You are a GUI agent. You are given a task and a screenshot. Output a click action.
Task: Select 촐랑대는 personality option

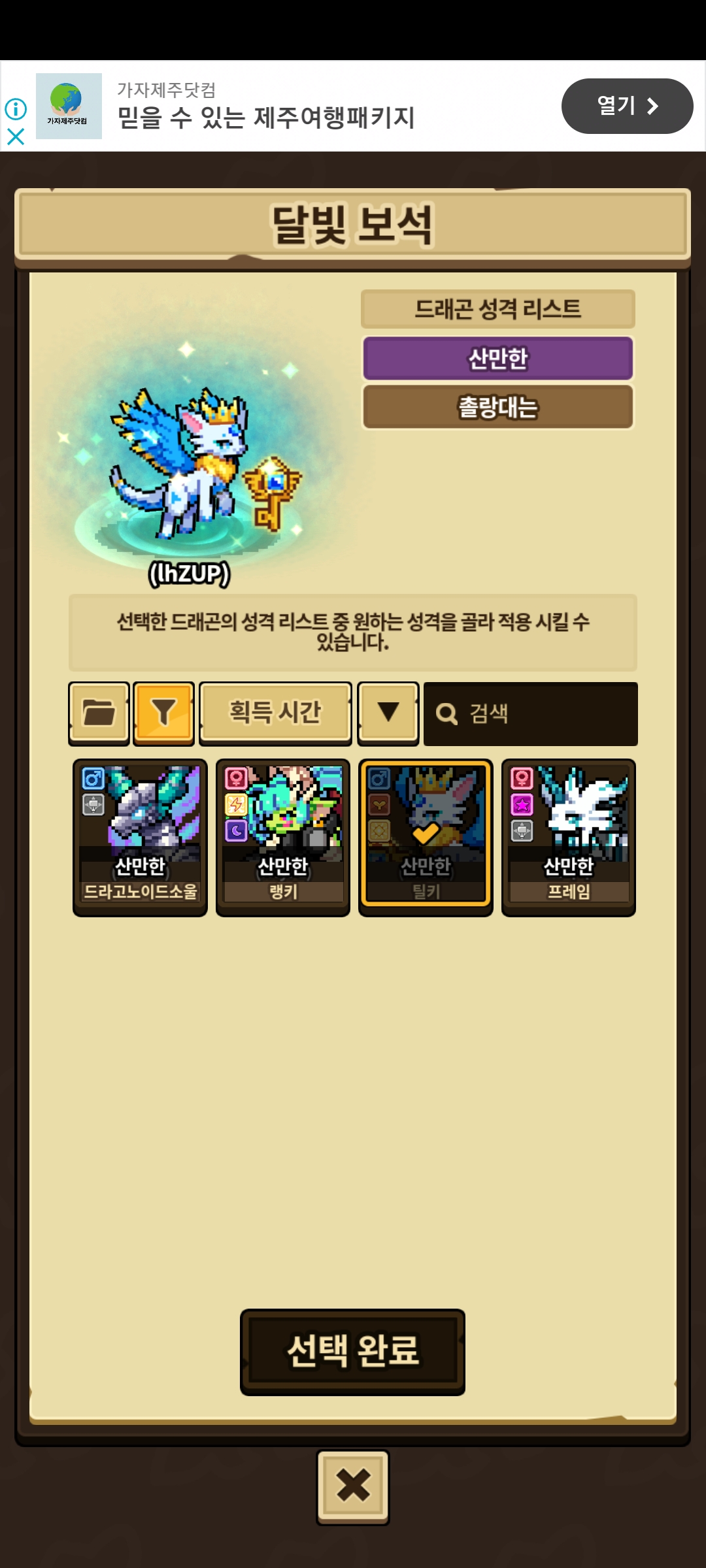tap(498, 407)
